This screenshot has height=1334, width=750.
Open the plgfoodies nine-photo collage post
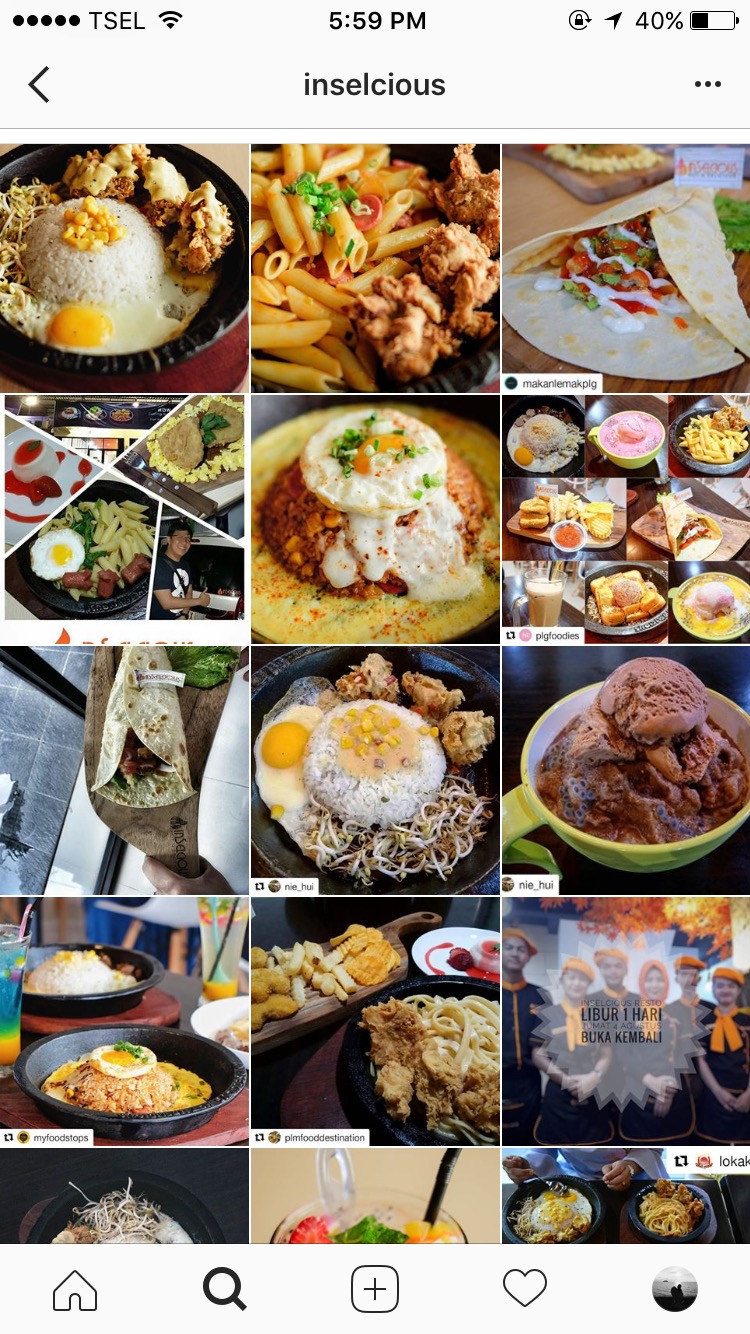pyautogui.click(x=626, y=519)
